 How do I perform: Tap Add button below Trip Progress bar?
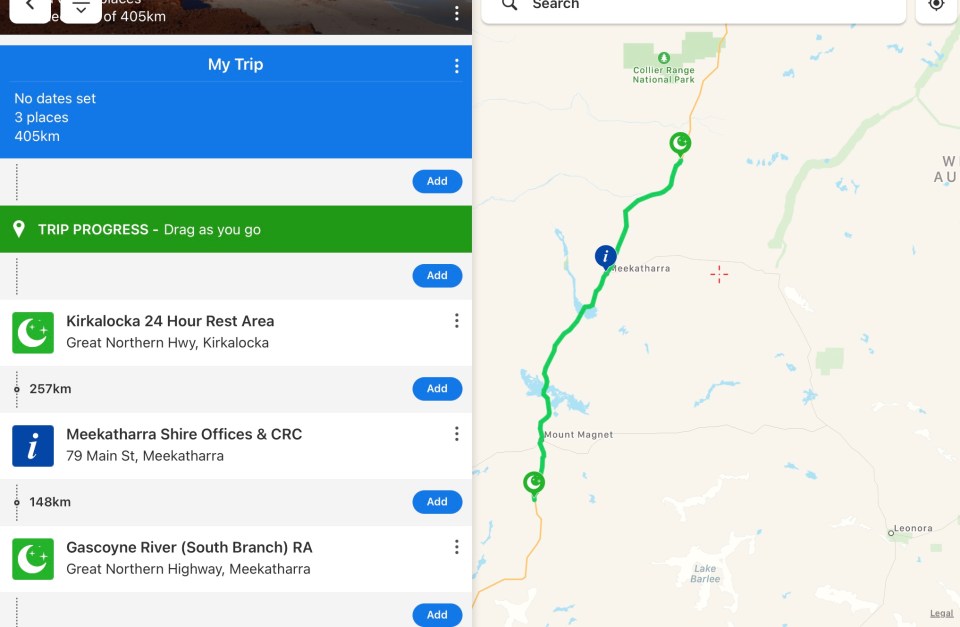tap(437, 276)
